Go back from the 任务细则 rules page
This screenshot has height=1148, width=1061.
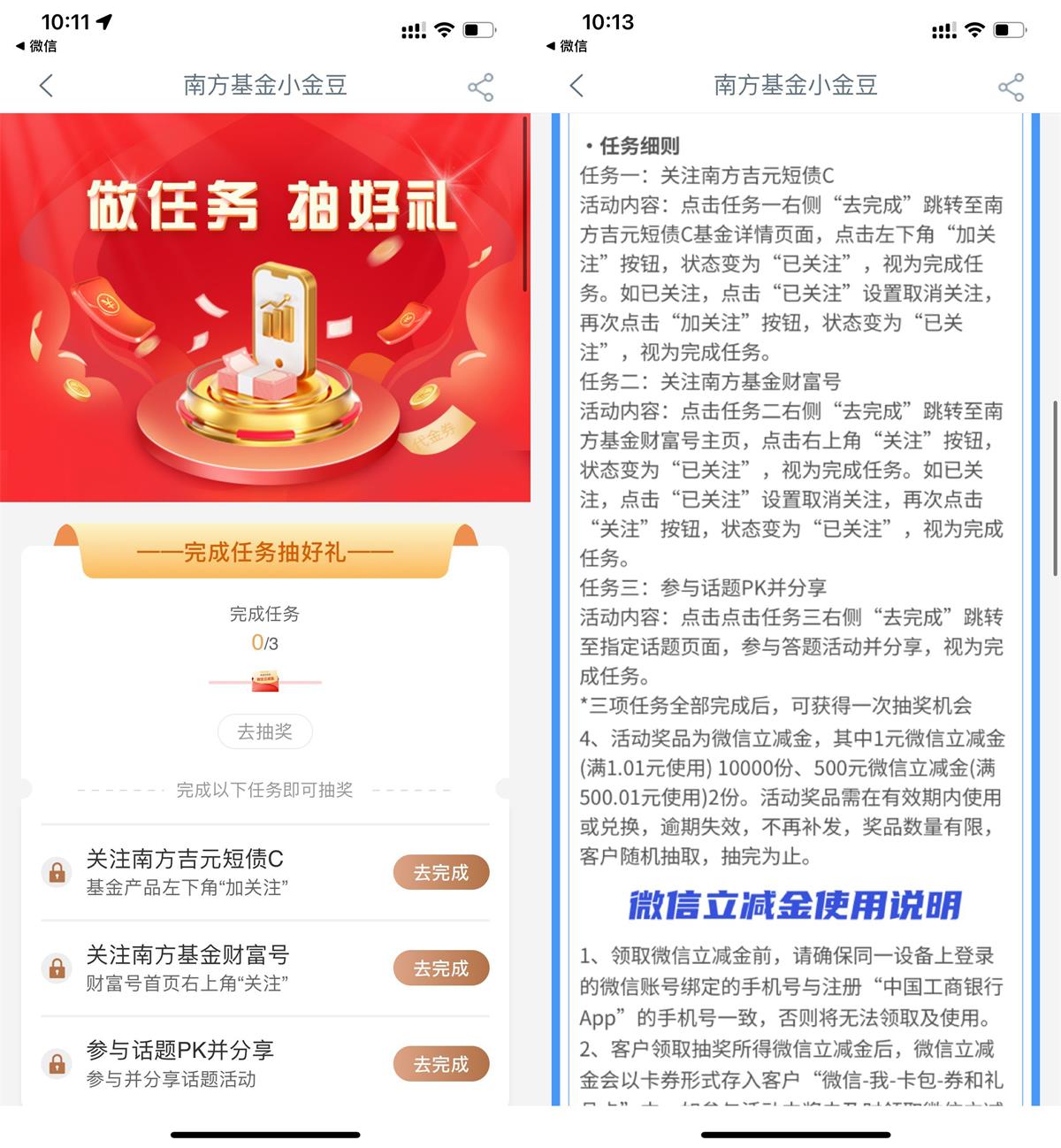coord(577,86)
